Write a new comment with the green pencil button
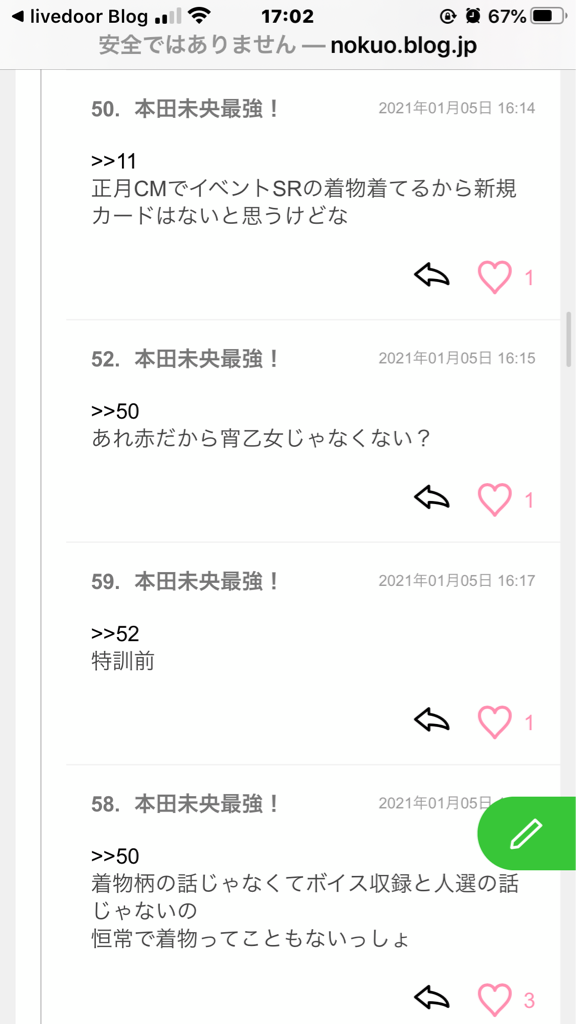Viewport: 576px width, 1024px height. click(x=526, y=833)
